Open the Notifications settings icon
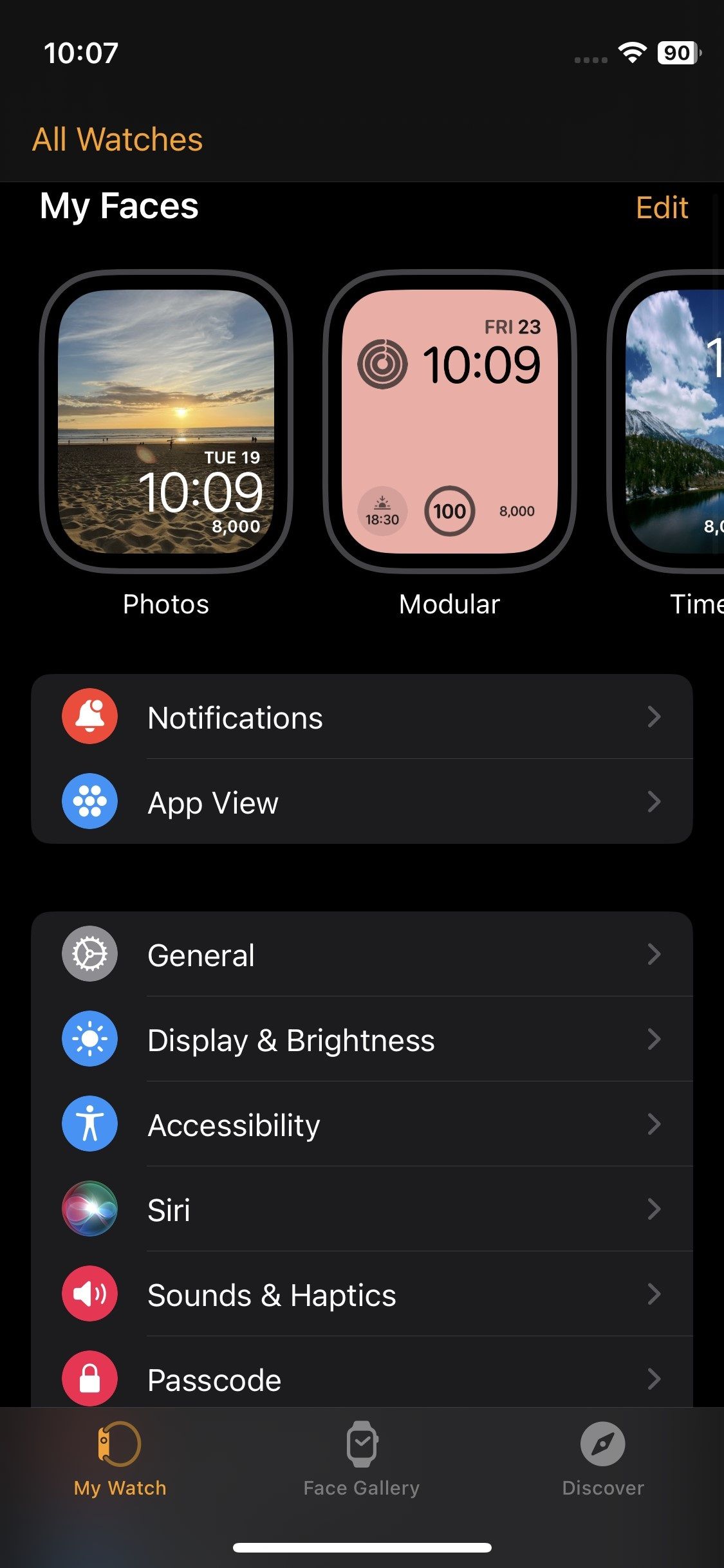Viewport: 724px width, 1568px height. pyautogui.click(x=89, y=716)
